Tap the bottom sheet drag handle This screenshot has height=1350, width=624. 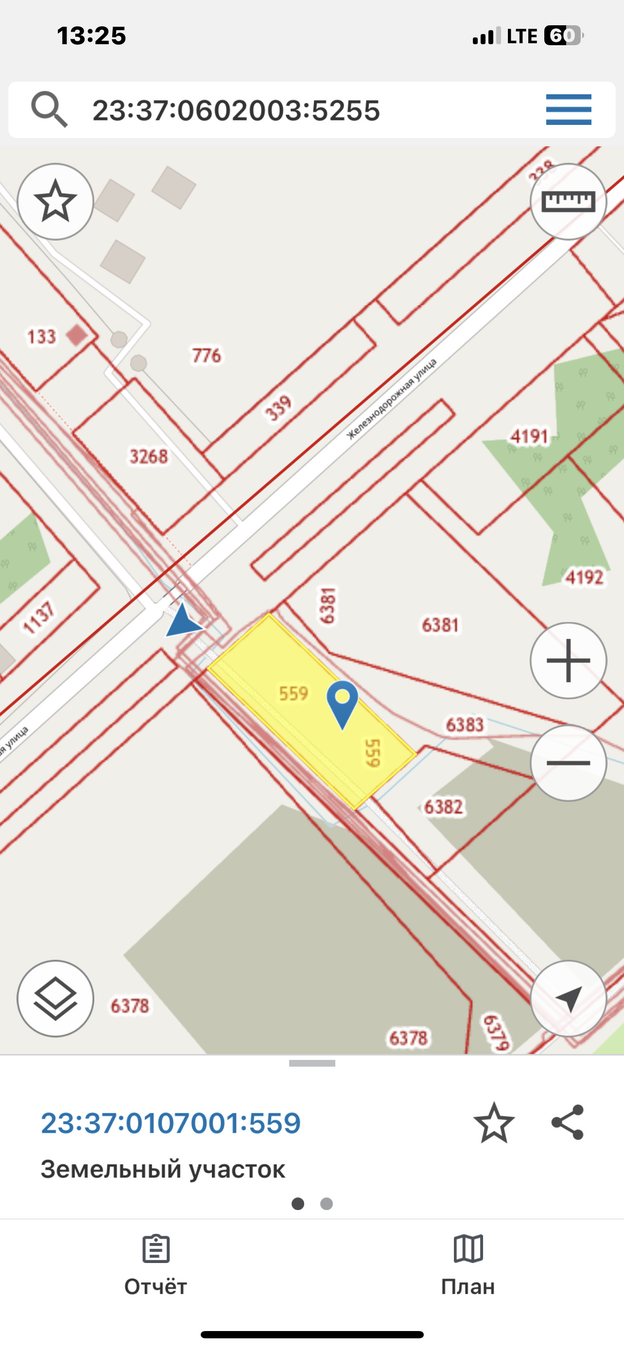pos(312,1063)
